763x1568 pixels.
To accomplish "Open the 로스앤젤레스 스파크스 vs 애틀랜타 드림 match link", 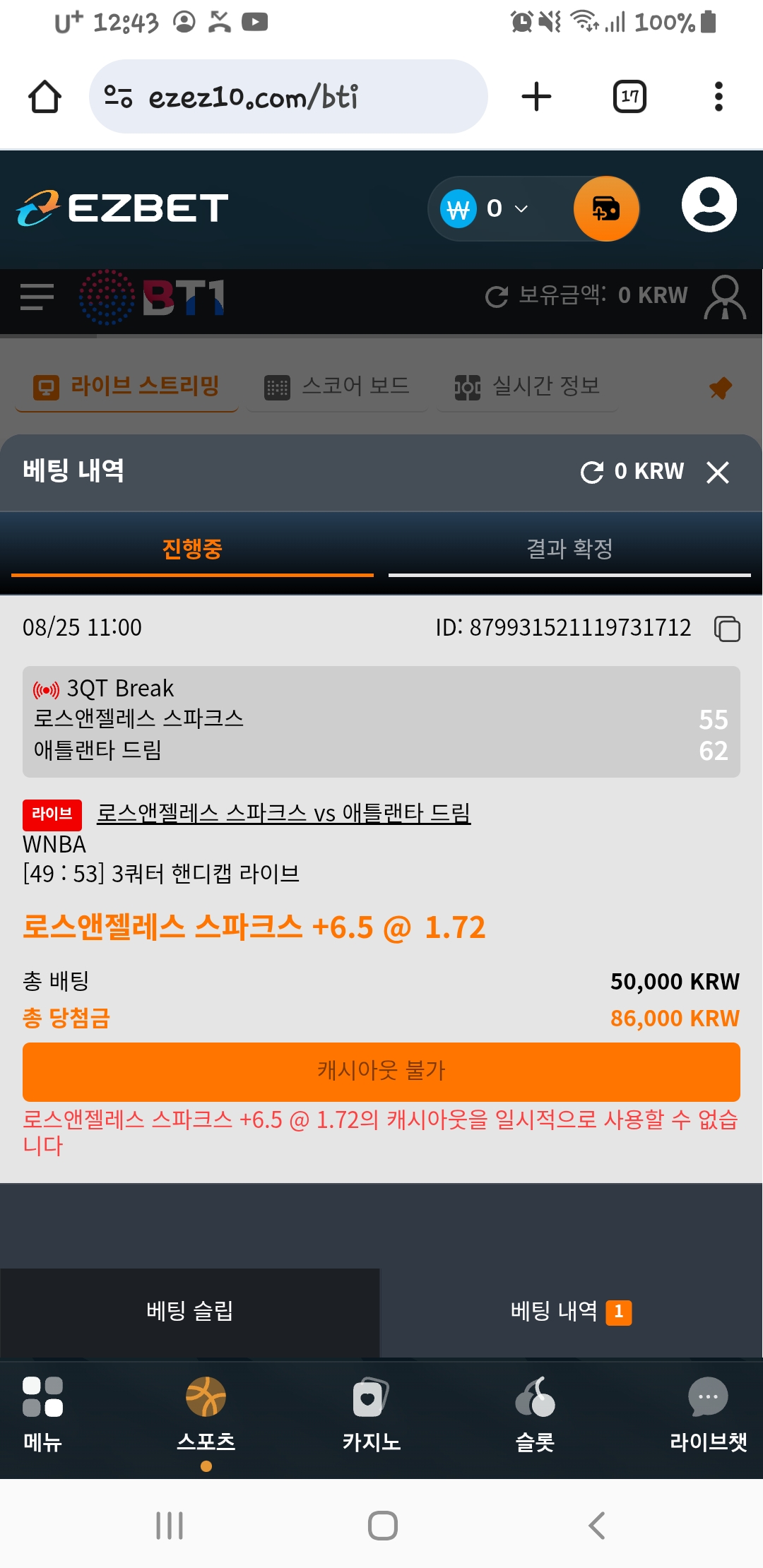I will click(x=283, y=813).
